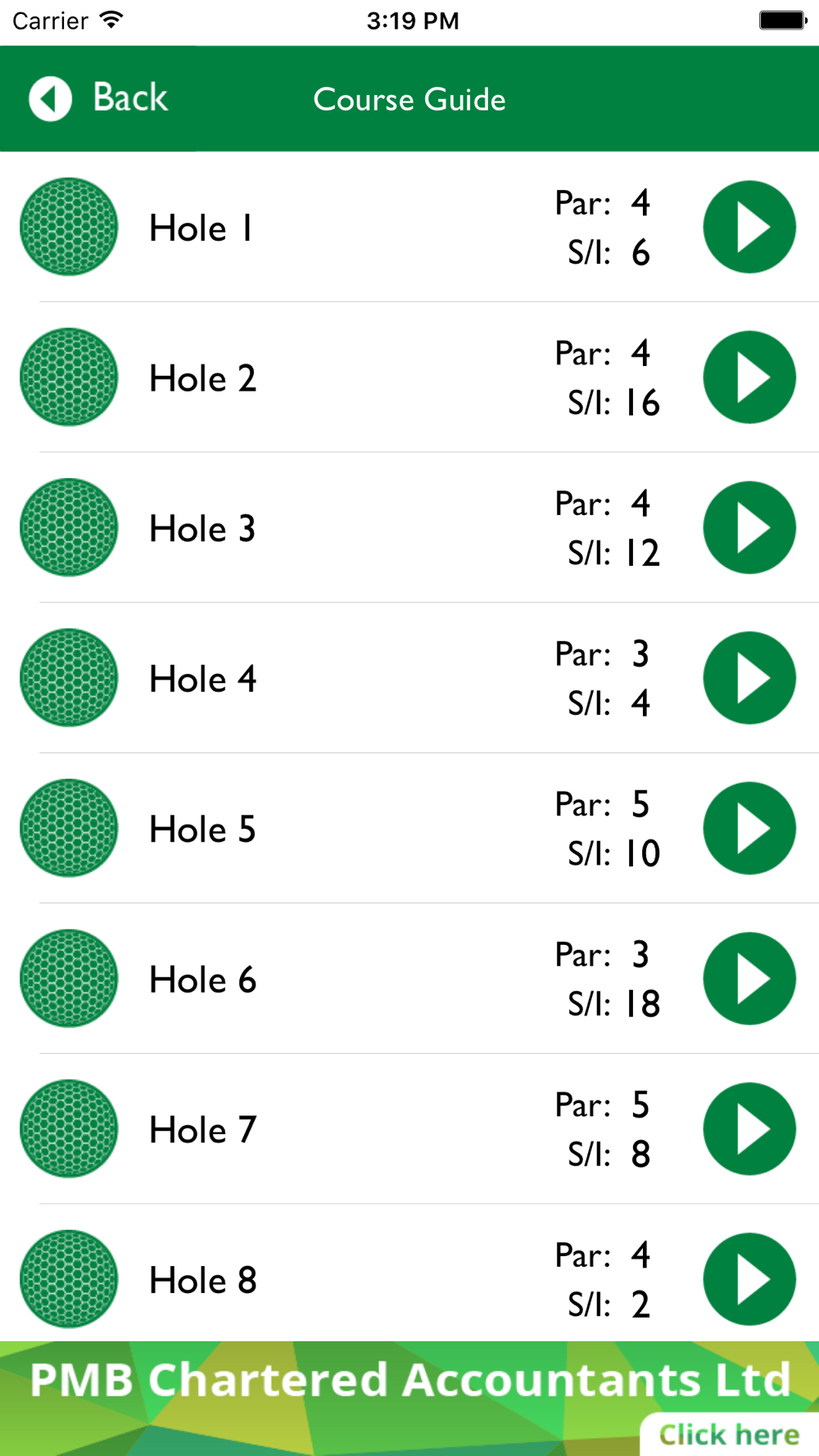819x1456 pixels.
Task: Open the PMB Chartered Accountants banner
Action: (409, 1399)
